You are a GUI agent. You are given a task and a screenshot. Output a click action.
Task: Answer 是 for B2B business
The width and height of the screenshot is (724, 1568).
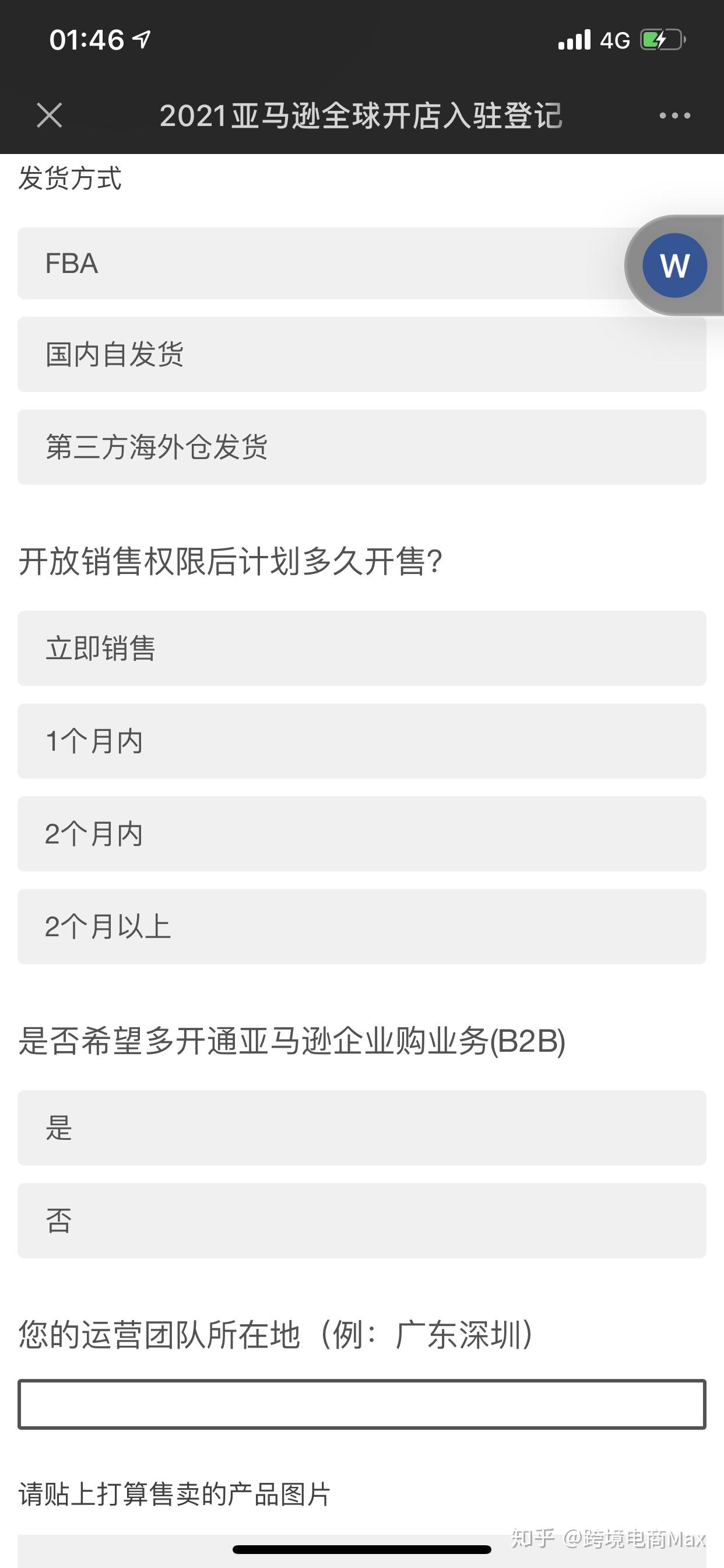pos(361,1128)
